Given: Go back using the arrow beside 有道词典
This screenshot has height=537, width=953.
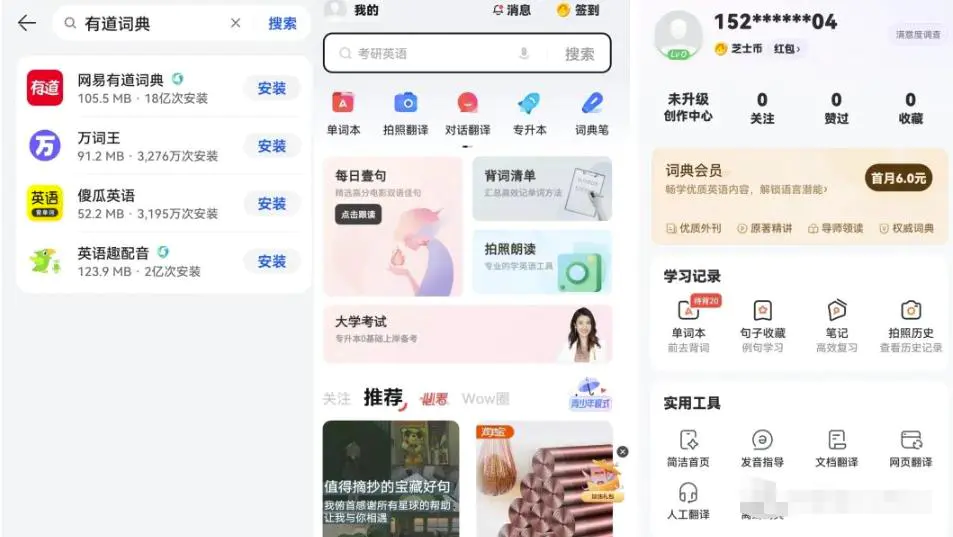Looking at the screenshot, I should click(27, 23).
